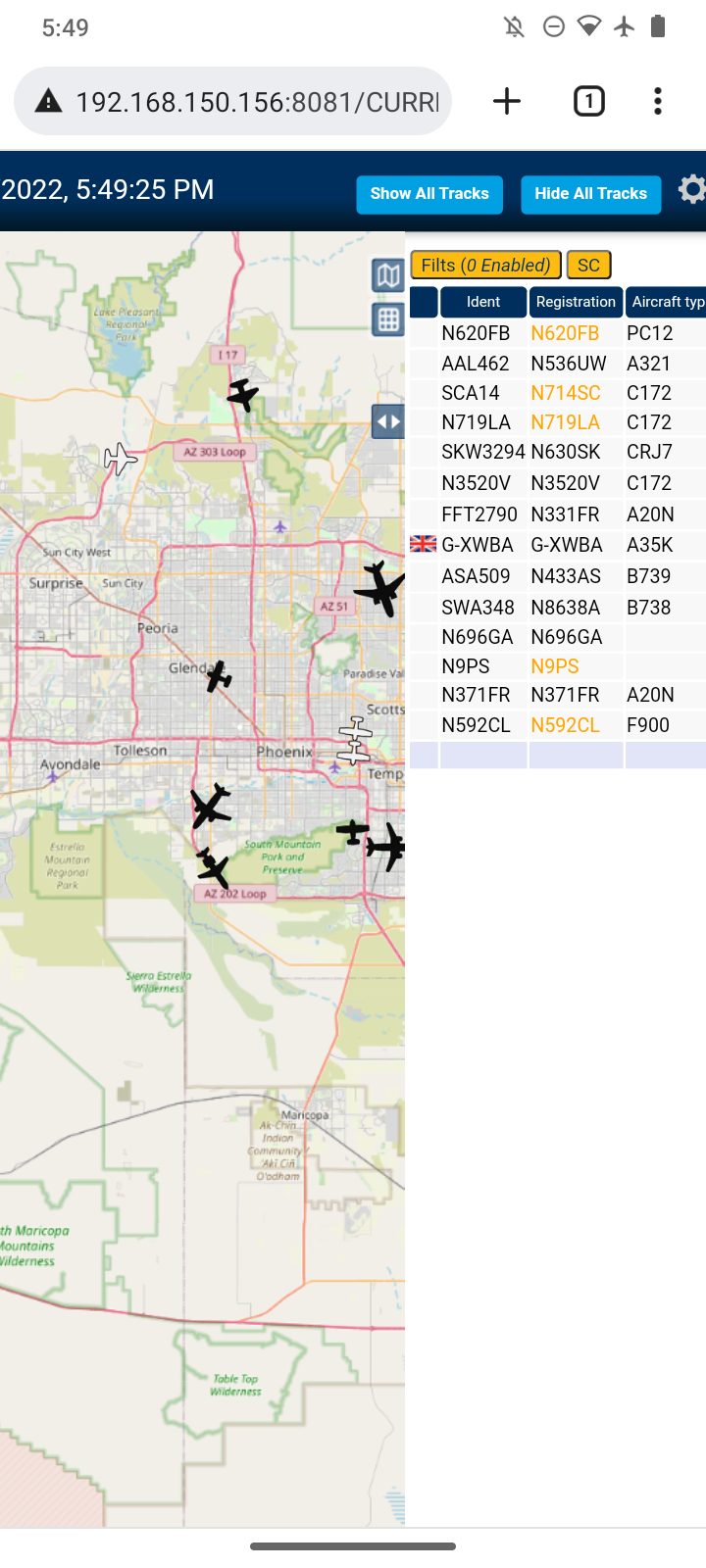
Task: Open the settings gear
Action: point(692,190)
